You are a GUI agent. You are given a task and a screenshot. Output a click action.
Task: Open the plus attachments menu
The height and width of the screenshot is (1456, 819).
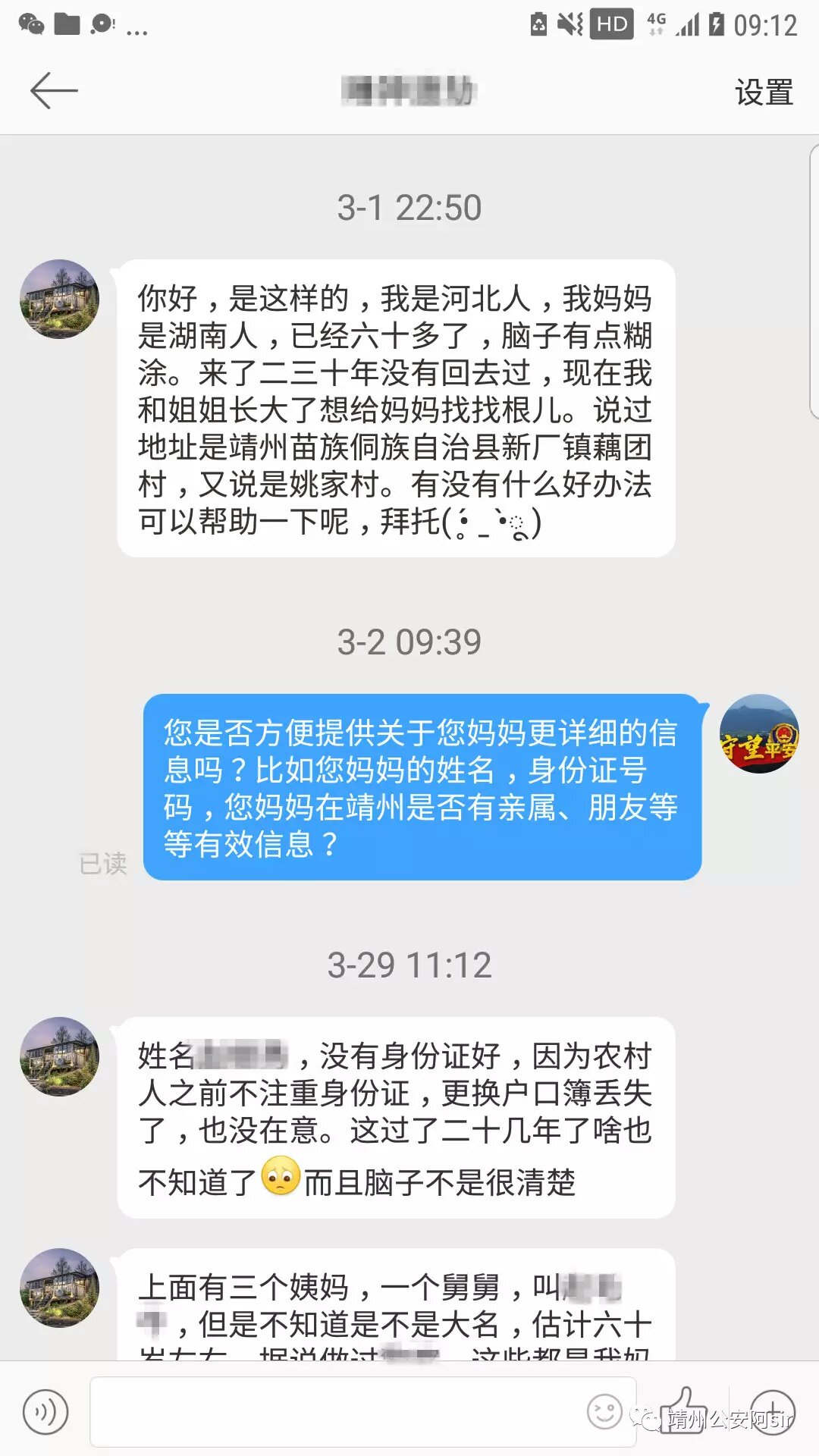coord(773,1411)
